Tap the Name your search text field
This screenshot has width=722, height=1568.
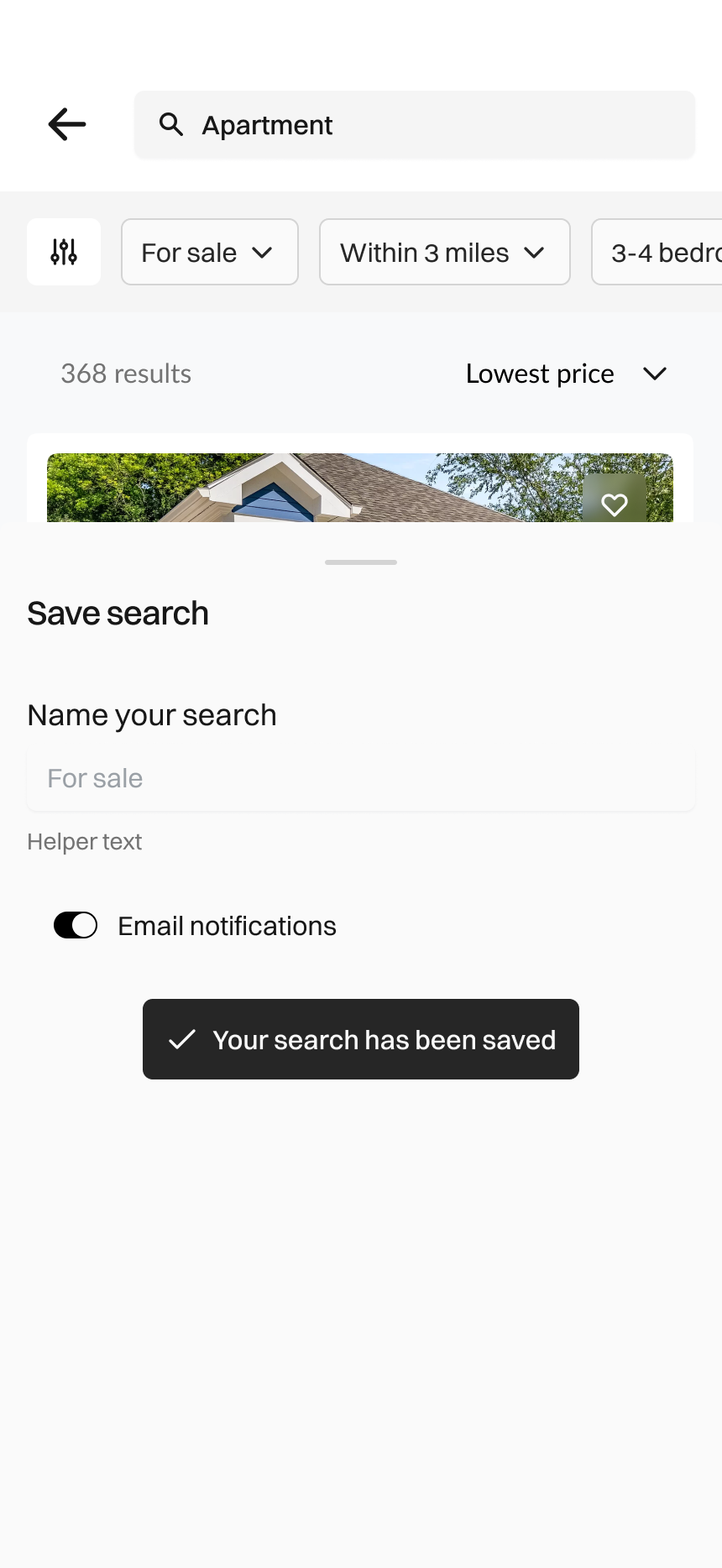pyautogui.click(x=361, y=779)
